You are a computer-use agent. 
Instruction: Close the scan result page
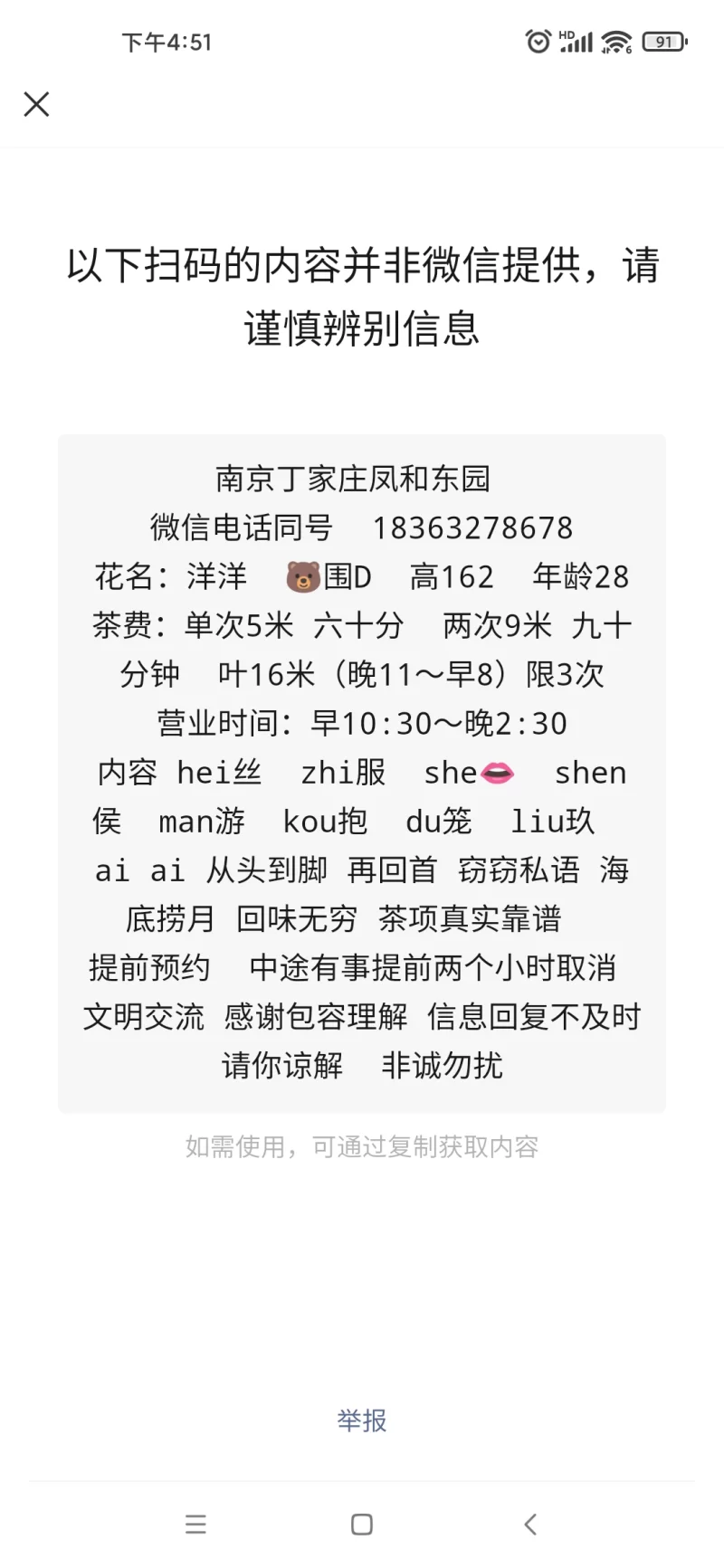36,104
